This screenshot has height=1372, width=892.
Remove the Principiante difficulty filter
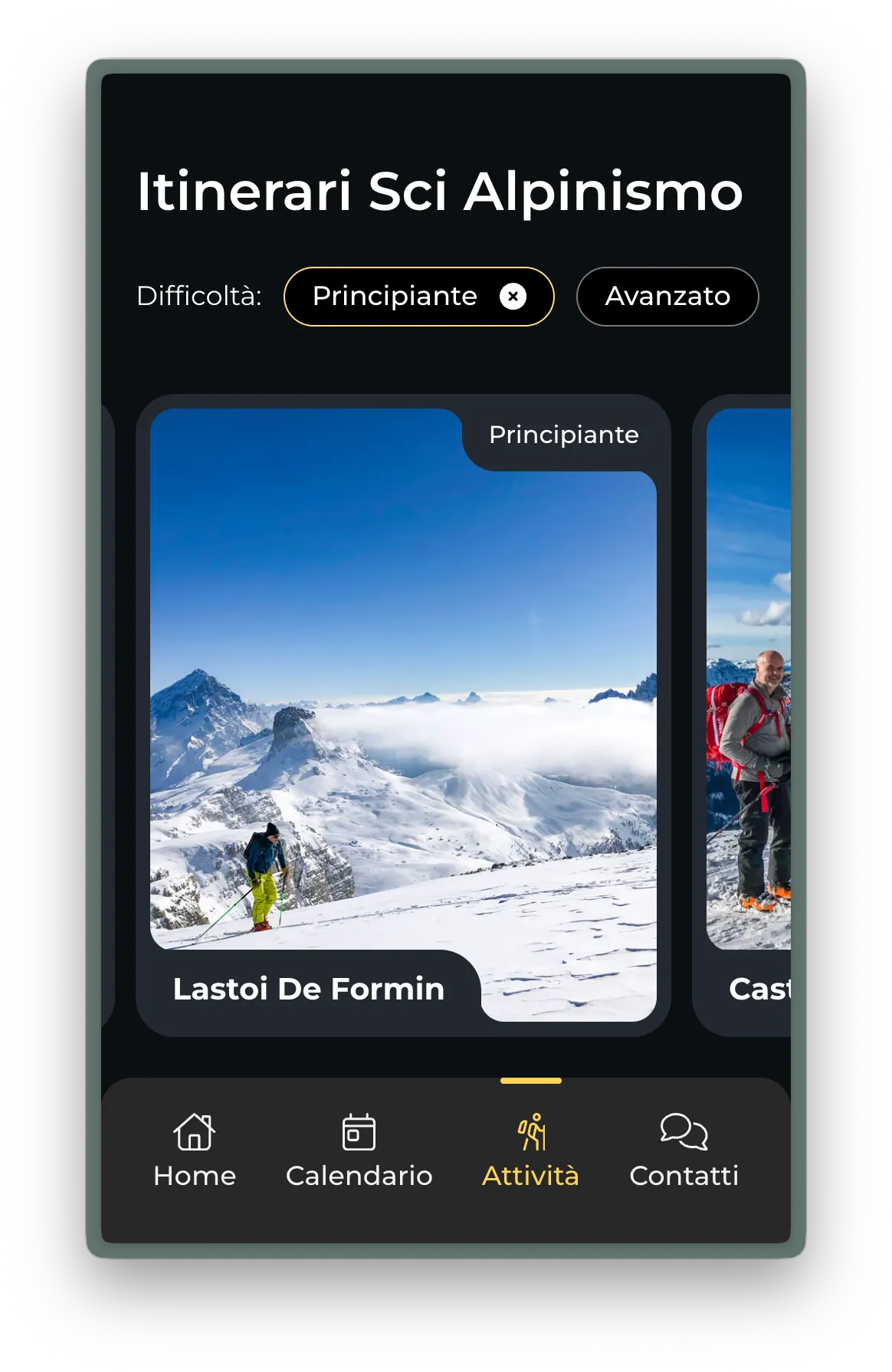click(513, 297)
